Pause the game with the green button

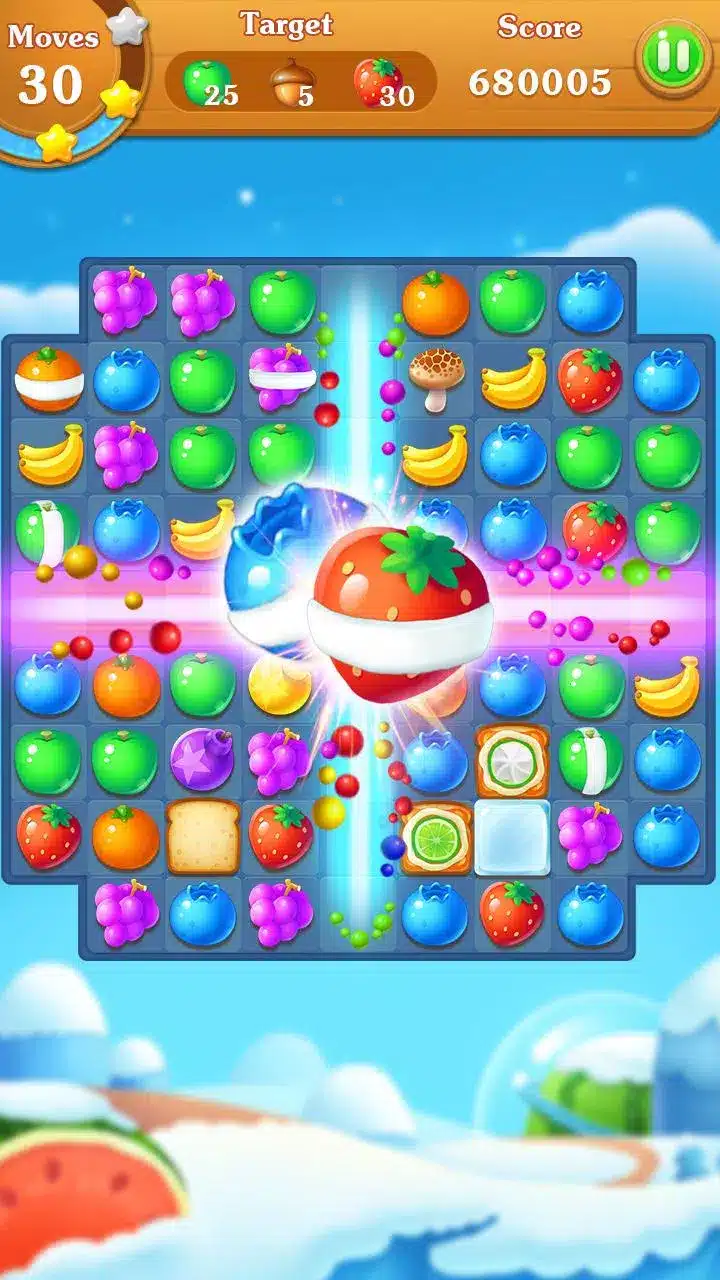673,58
